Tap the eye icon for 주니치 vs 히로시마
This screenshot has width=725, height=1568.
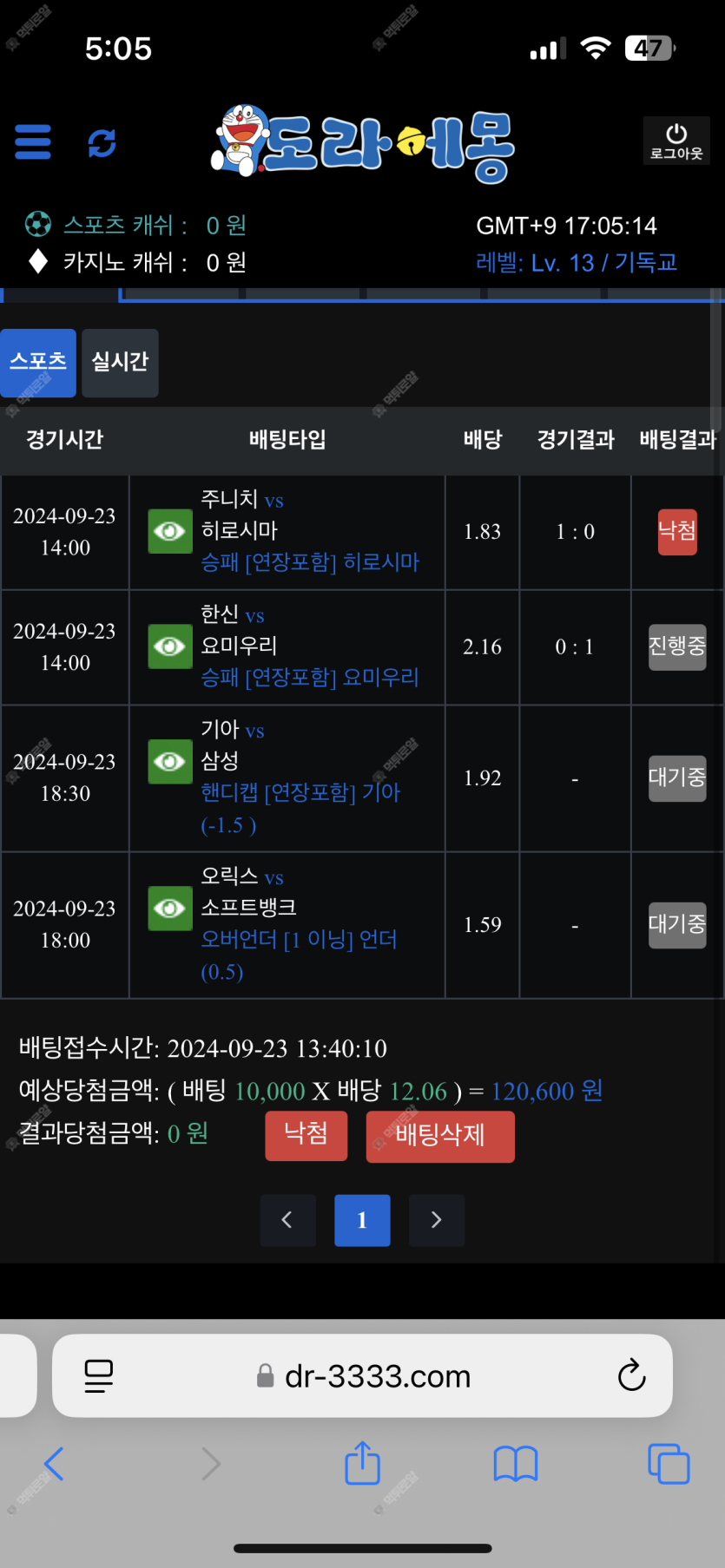170,531
